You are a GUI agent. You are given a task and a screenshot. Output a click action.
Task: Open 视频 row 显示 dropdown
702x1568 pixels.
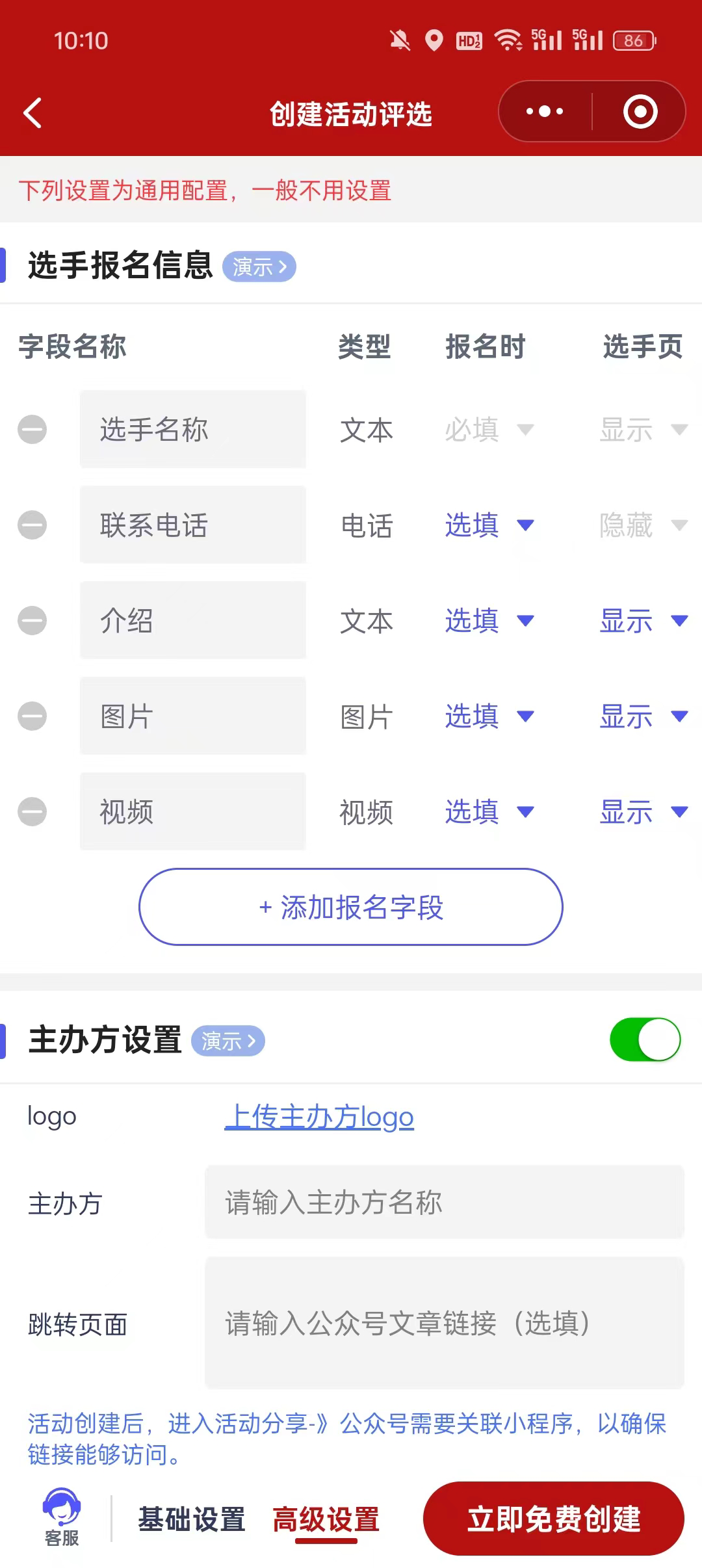pos(642,811)
